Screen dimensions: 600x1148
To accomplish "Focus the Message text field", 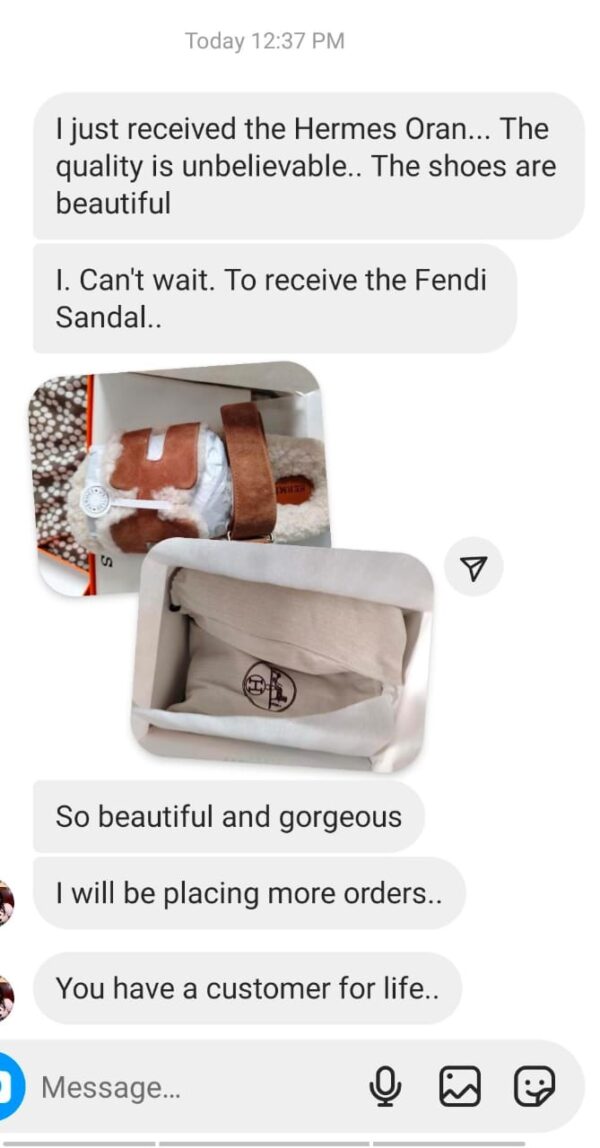I will [190, 1087].
